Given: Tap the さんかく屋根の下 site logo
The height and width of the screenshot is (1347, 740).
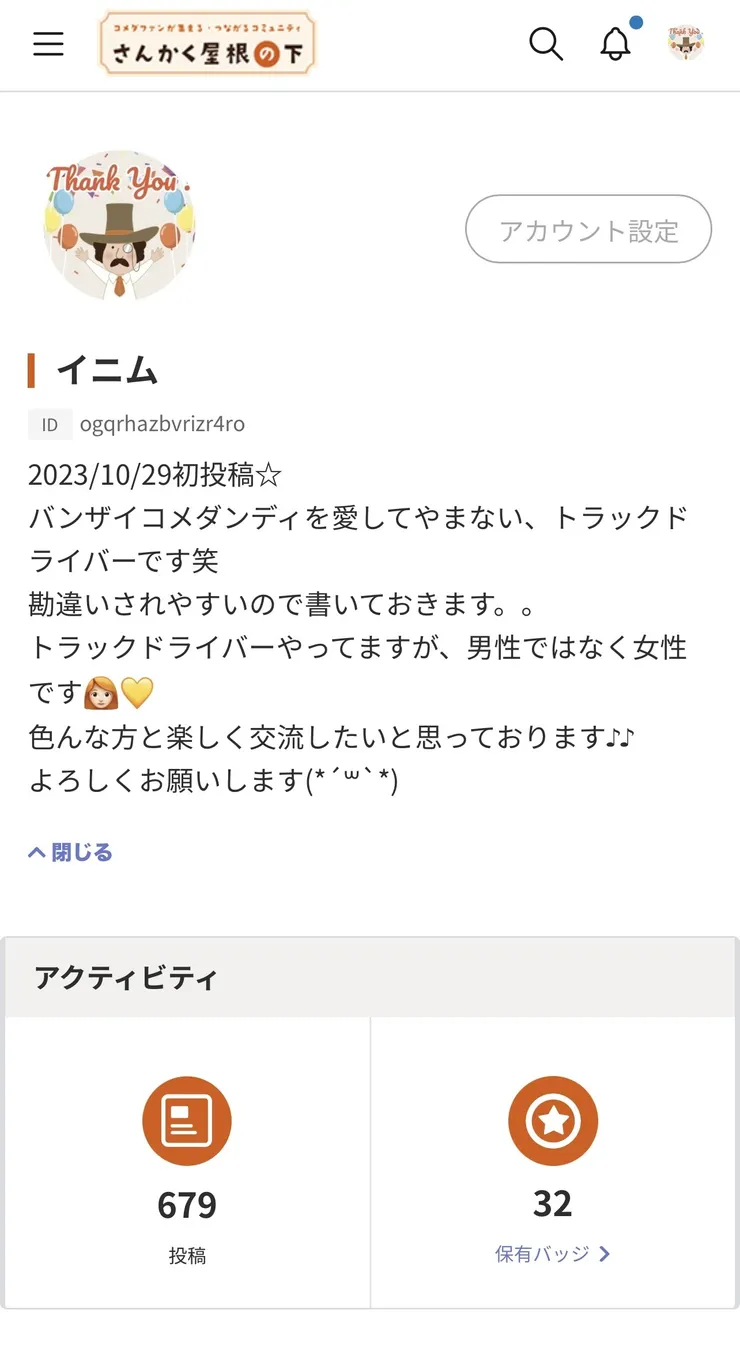Looking at the screenshot, I should tap(207, 44).
